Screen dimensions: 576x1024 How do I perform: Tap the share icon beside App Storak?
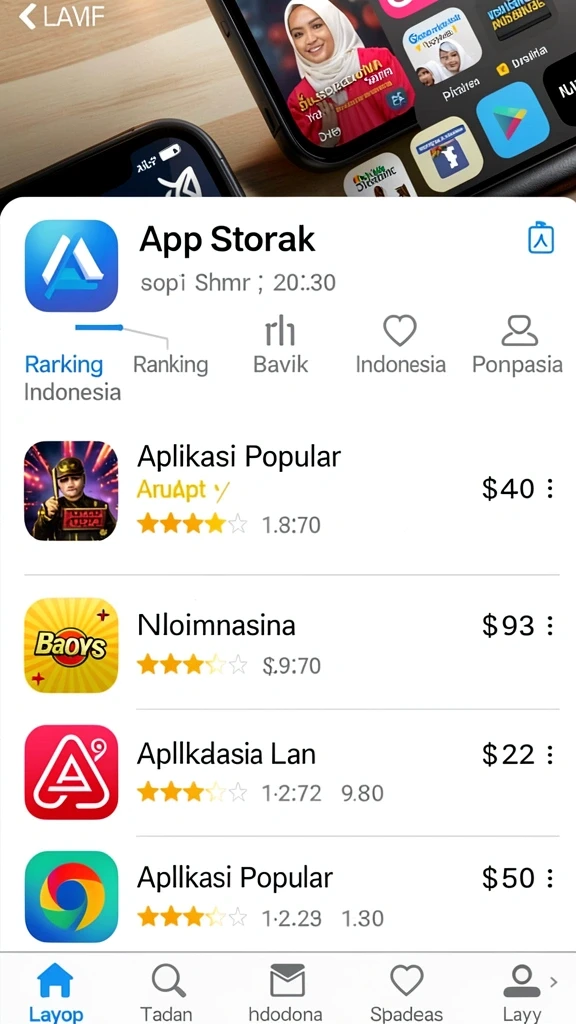[x=541, y=238]
